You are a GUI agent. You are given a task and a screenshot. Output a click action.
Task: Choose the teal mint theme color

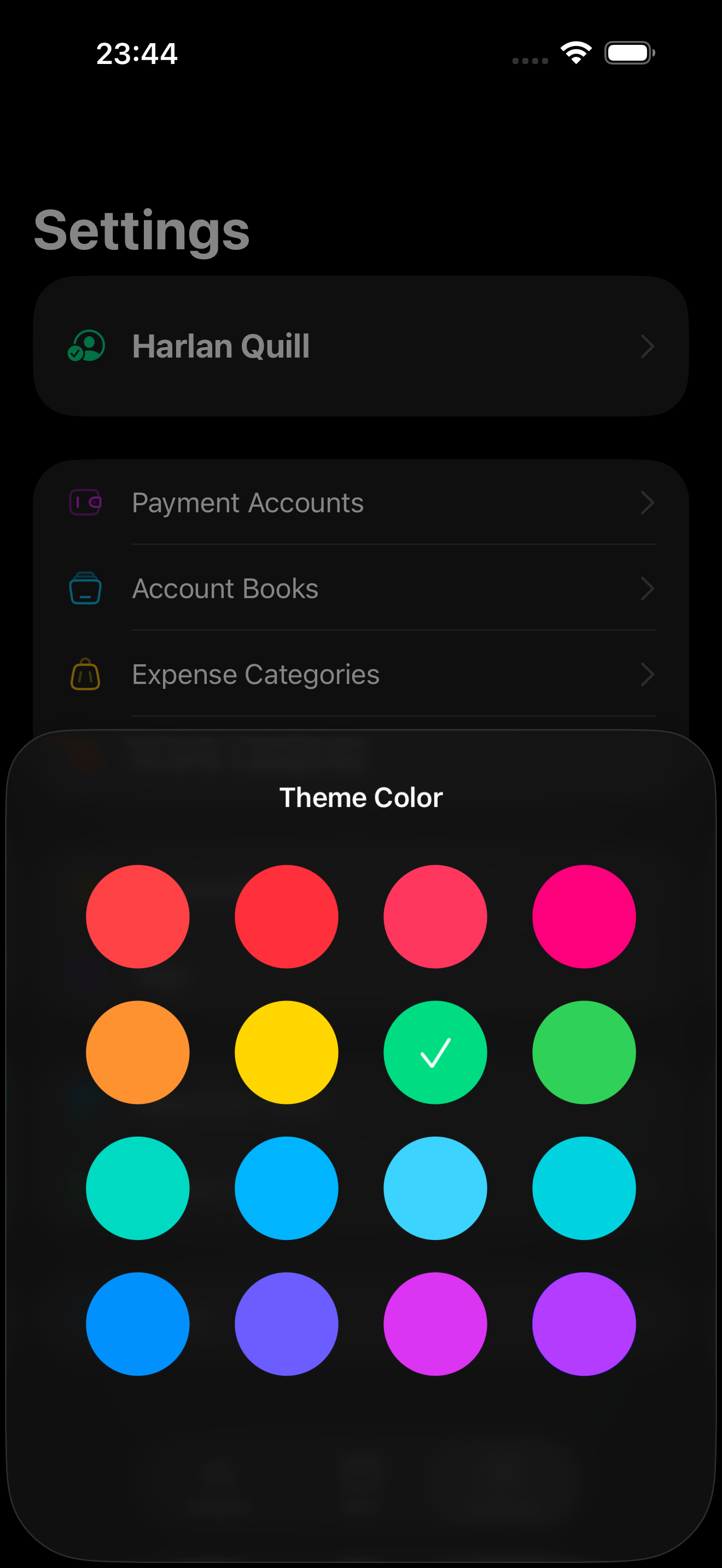tap(138, 1187)
